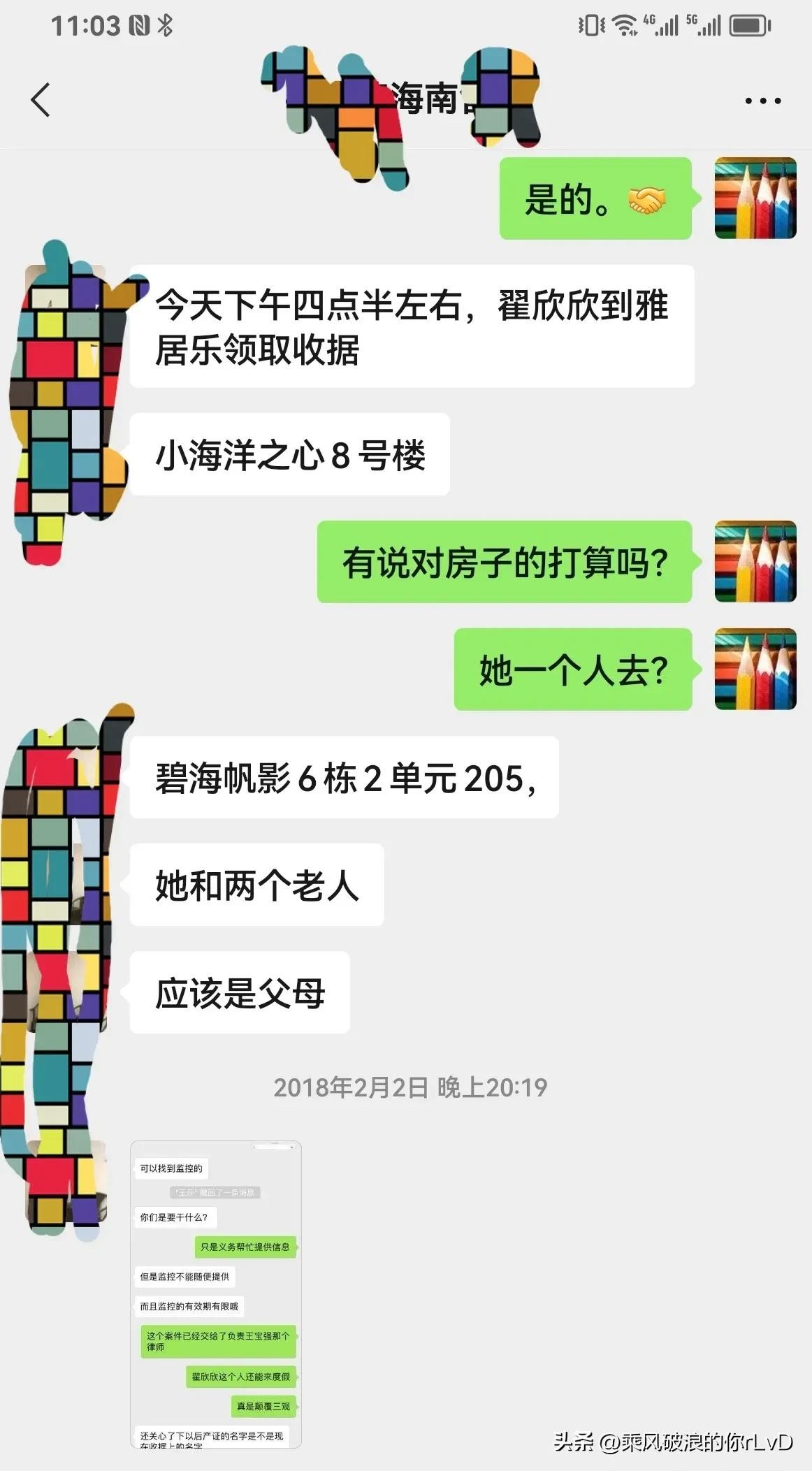
Task: Open the three-dot chat info menu
Action: pyautogui.click(x=762, y=101)
